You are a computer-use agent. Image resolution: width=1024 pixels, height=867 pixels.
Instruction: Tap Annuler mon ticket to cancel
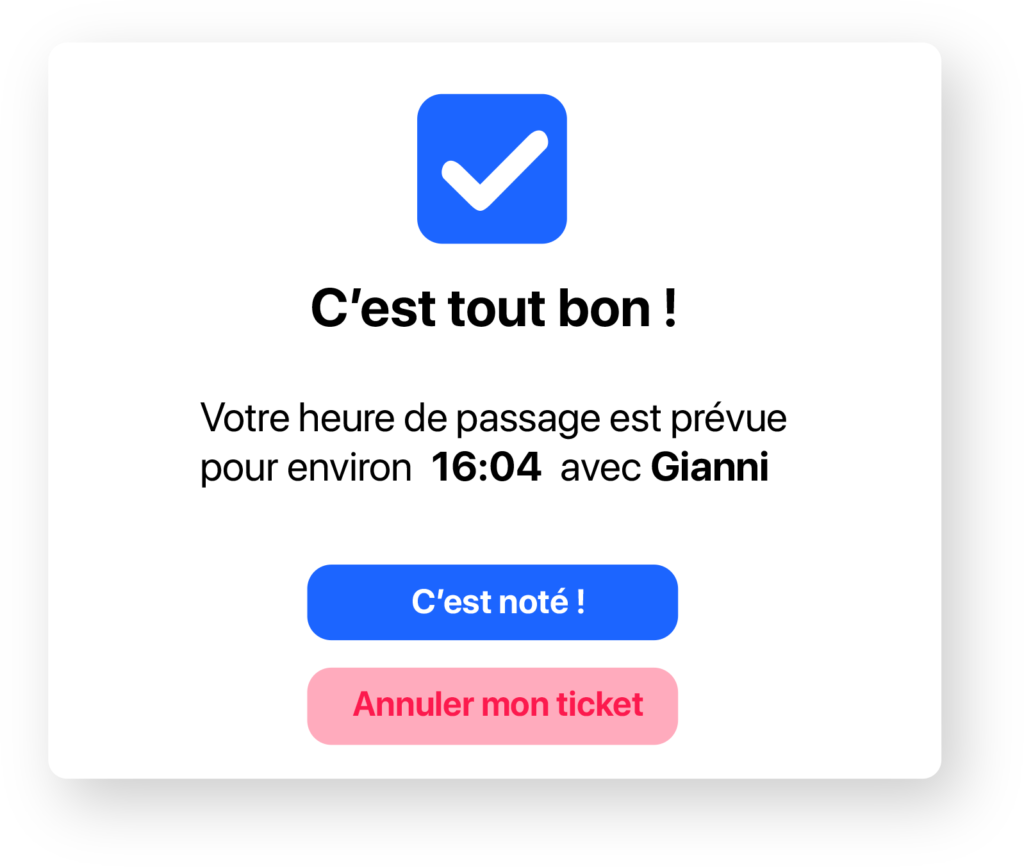coord(492,705)
